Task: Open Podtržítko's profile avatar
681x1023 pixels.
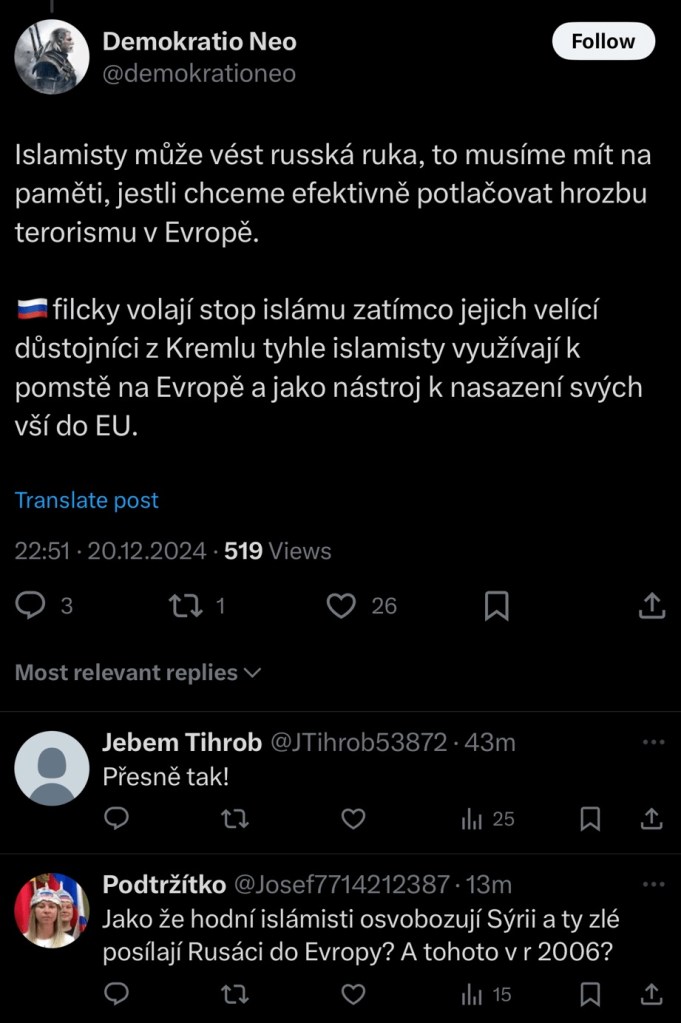Action: click(x=52, y=910)
